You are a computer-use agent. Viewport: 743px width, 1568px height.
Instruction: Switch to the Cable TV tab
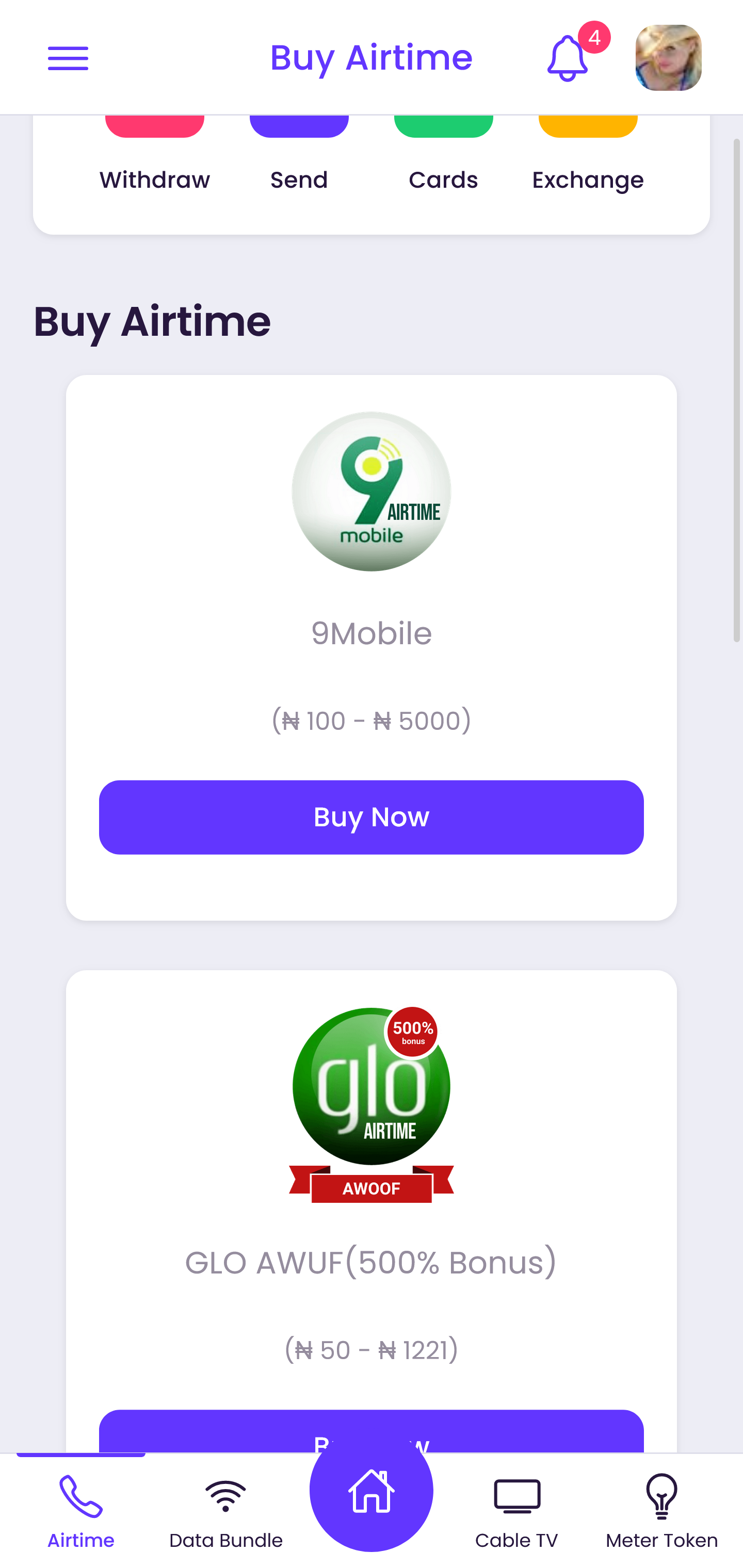click(x=516, y=1511)
